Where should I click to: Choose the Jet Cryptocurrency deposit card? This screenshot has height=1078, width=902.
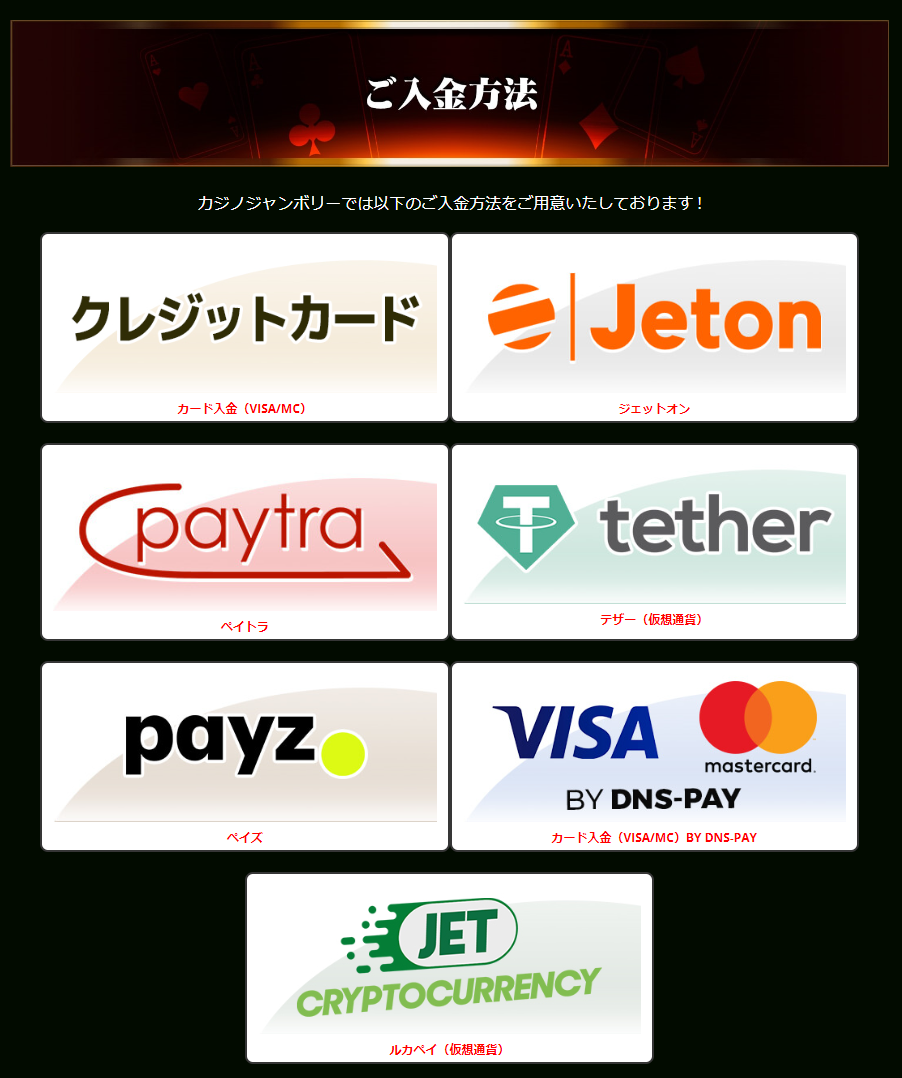pyautogui.click(x=450, y=967)
